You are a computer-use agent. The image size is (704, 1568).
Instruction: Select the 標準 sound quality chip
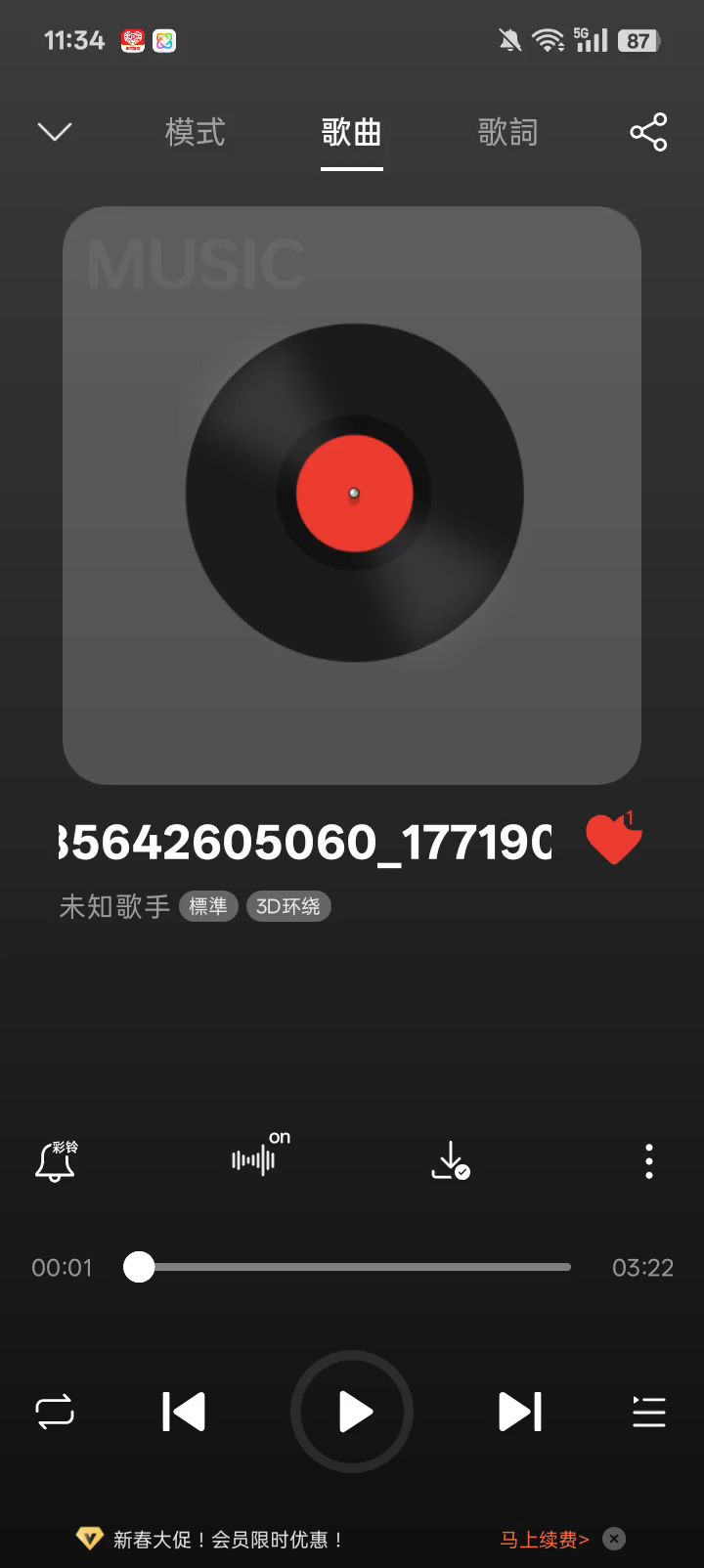coord(207,906)
